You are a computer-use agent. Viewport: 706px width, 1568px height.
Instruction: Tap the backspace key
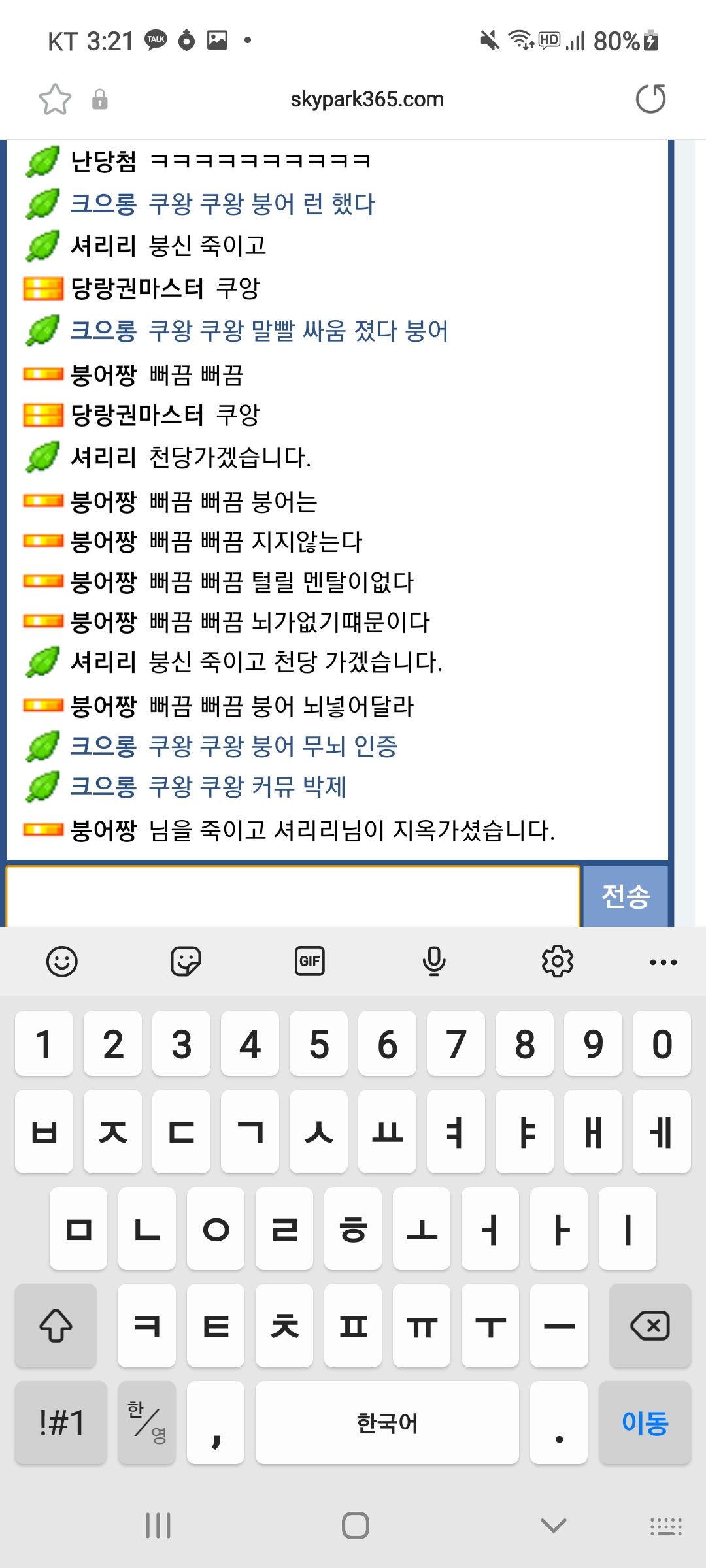[x=650, y=1326]
